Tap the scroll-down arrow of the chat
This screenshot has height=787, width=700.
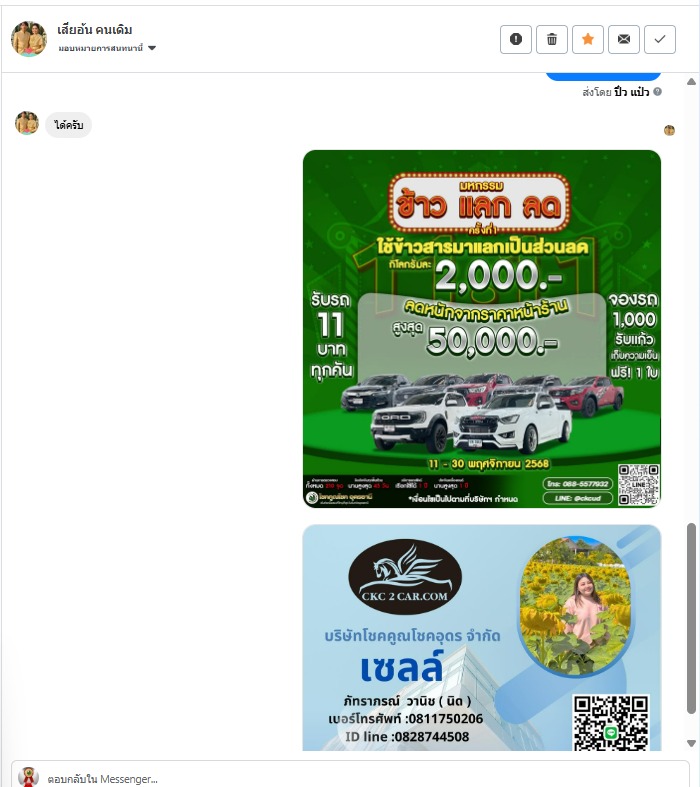click(690, 743)
